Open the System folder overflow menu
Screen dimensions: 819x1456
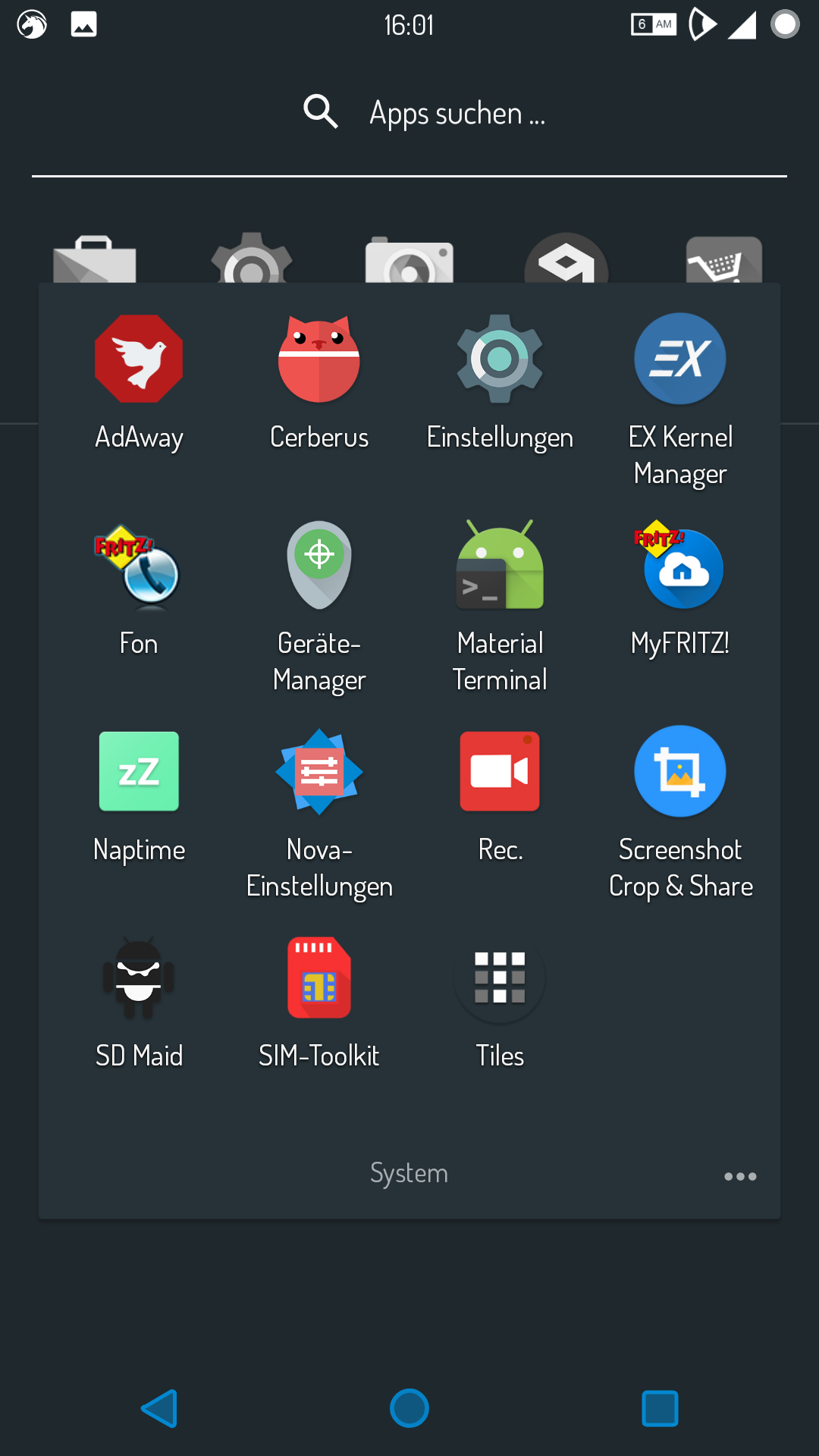tap(740, 1176)
